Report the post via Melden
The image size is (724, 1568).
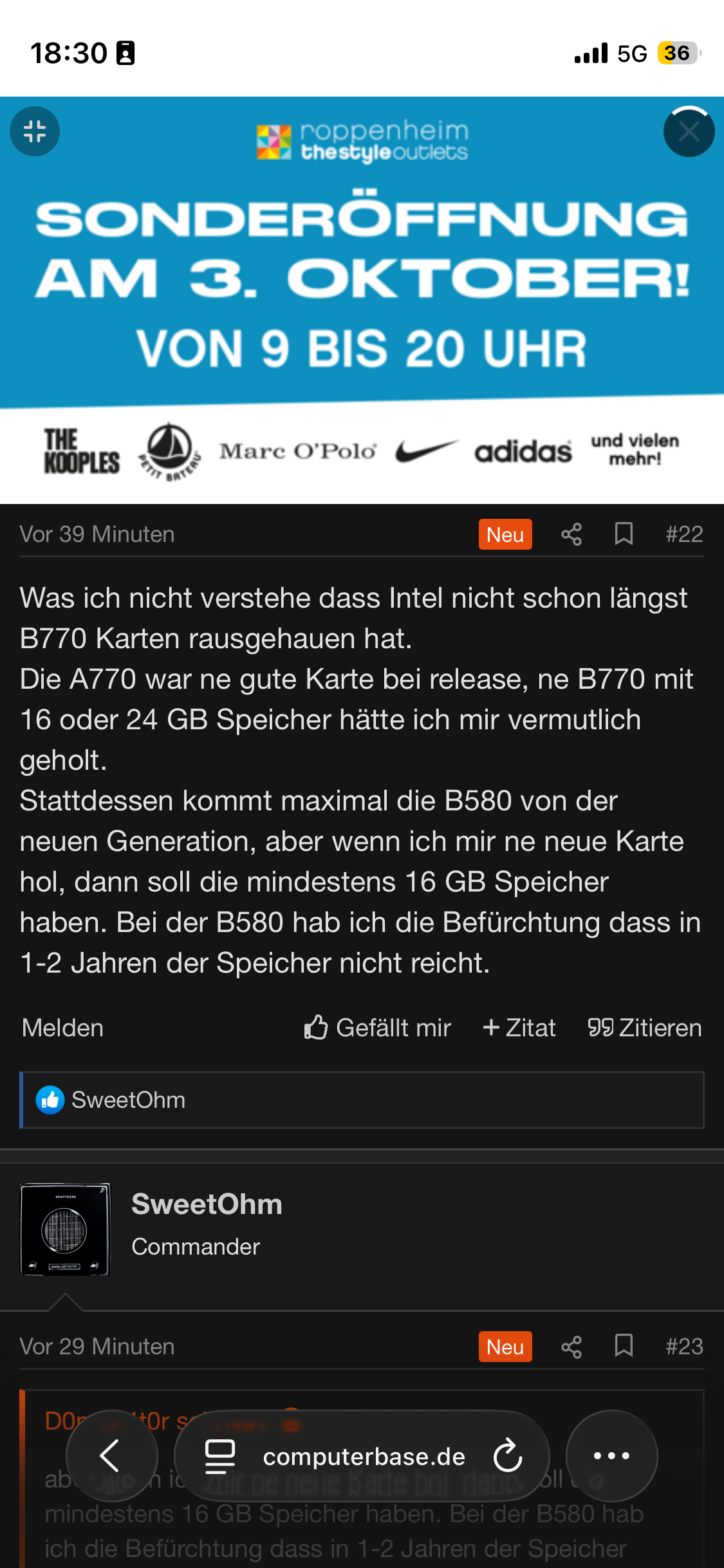click(62, 1028)
